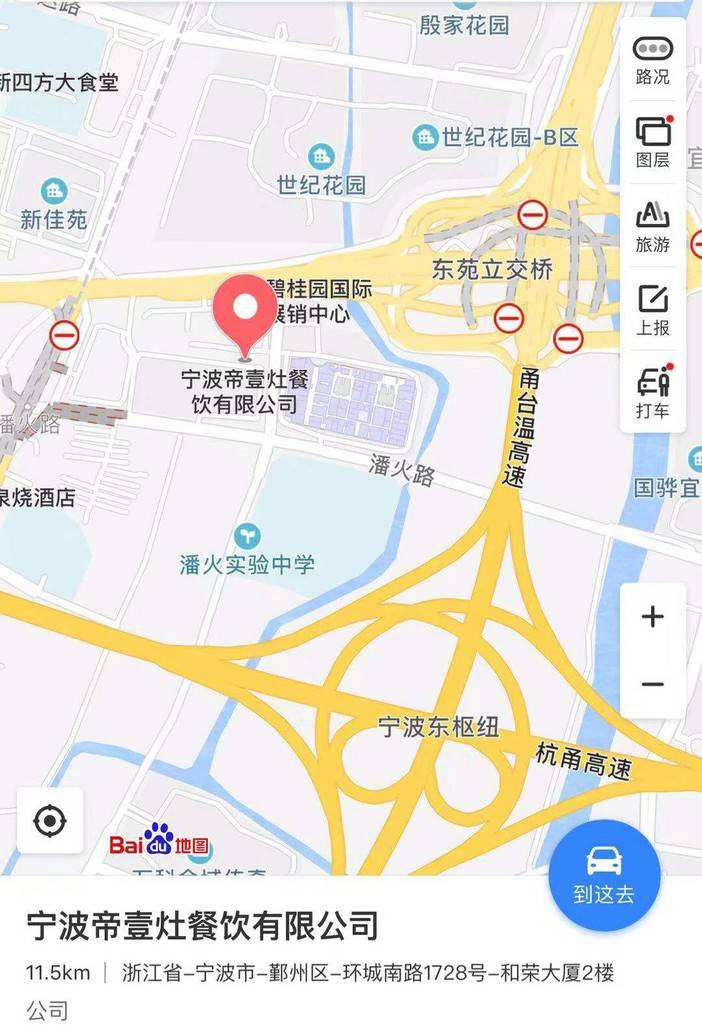The height and width of the screenshot is (1027, 702).
Task: Zoom in with the plus button
Action: (x=653, y=617)
